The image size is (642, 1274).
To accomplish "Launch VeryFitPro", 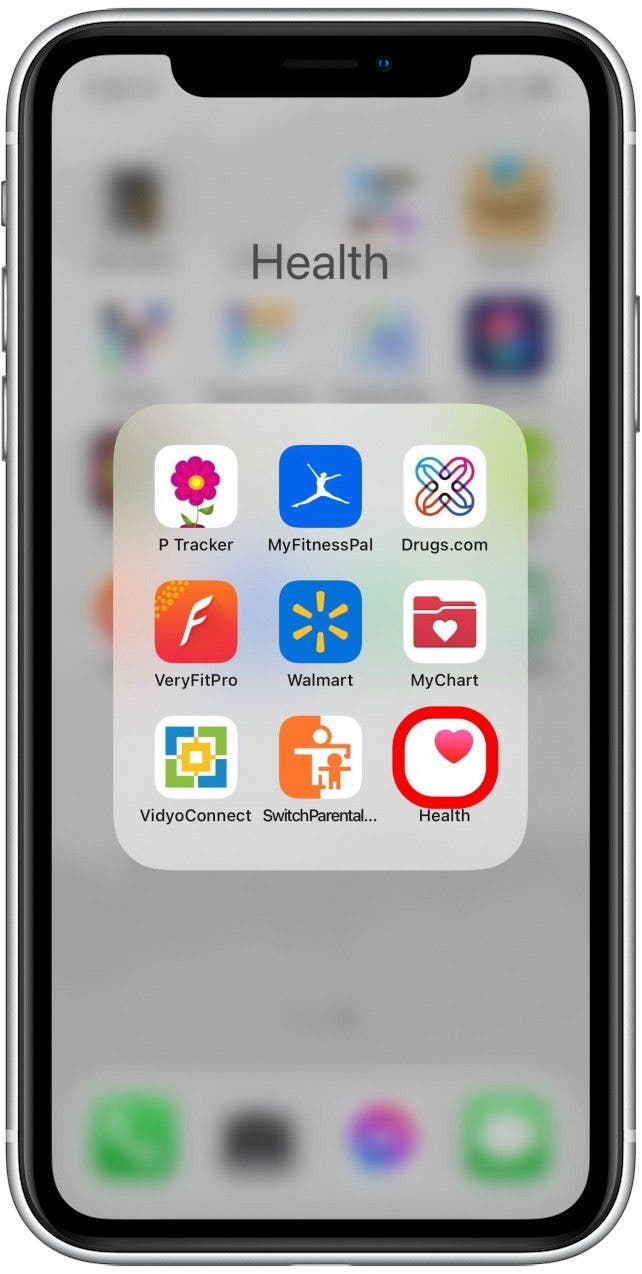I will coord(196,621).
